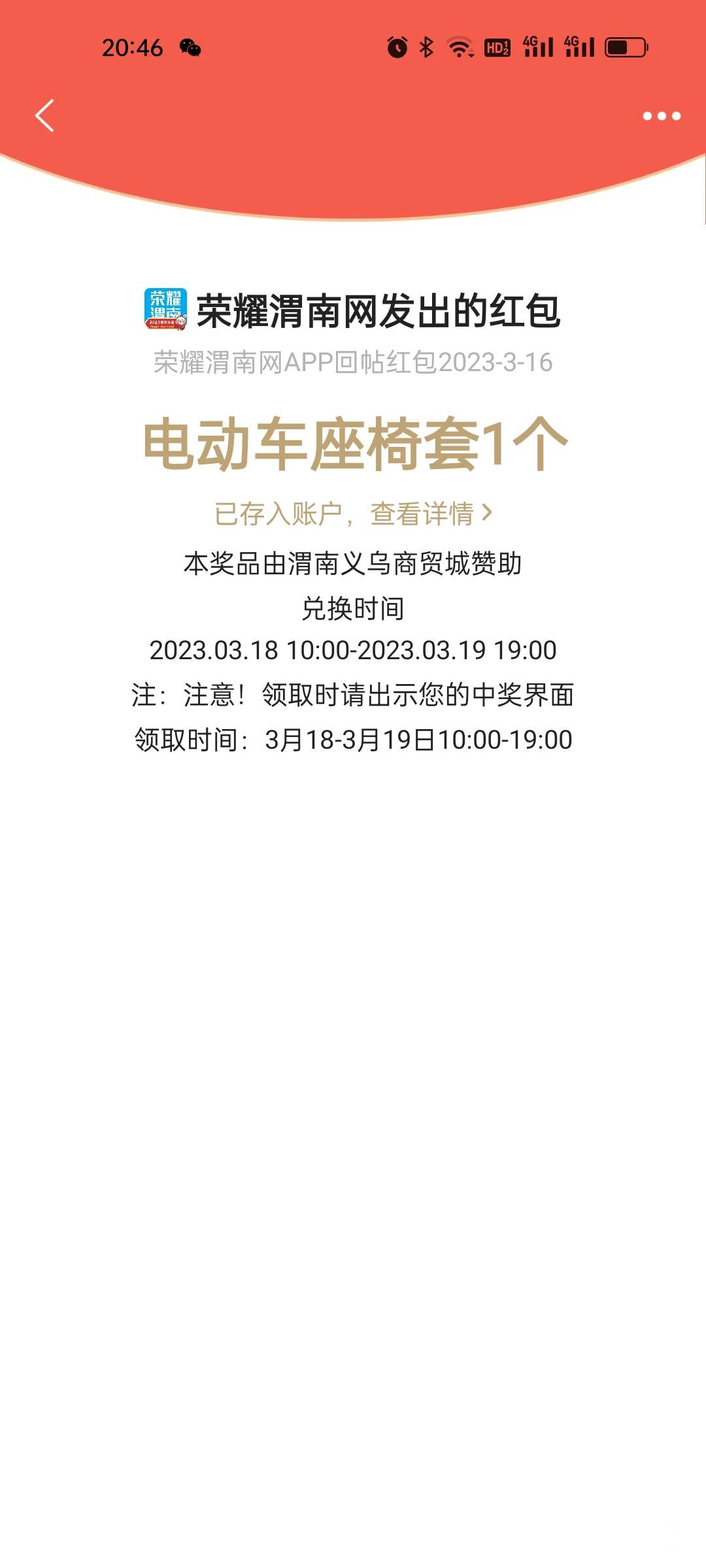Open 已存入账户，查看详情 link
This screenshot has height=1568, width=706.
click(x=353, y=514)
